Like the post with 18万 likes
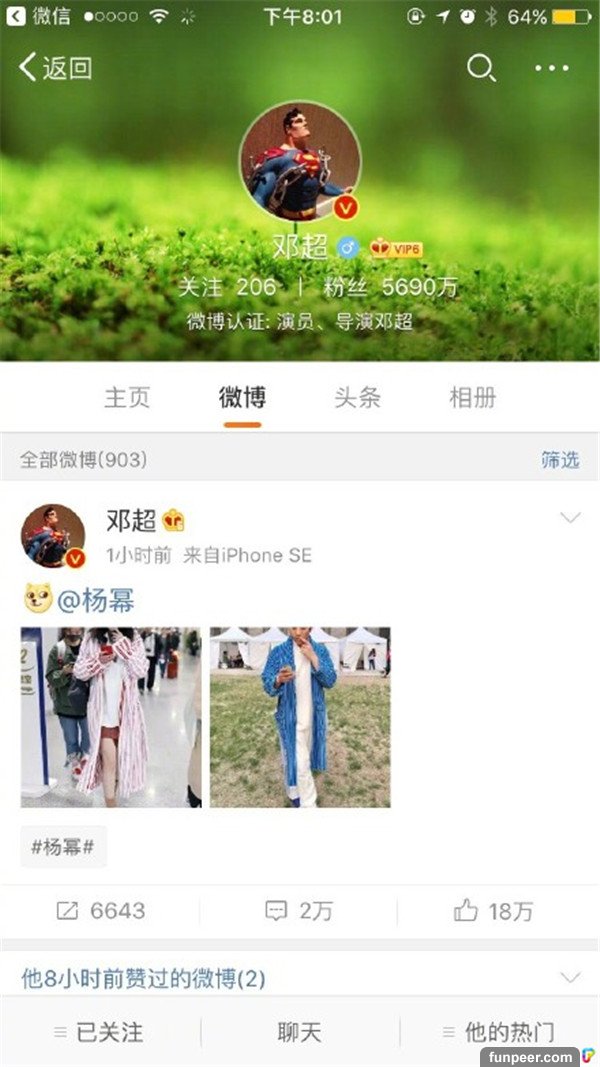This screenshot has width=600, height=1067. (494, 911)
